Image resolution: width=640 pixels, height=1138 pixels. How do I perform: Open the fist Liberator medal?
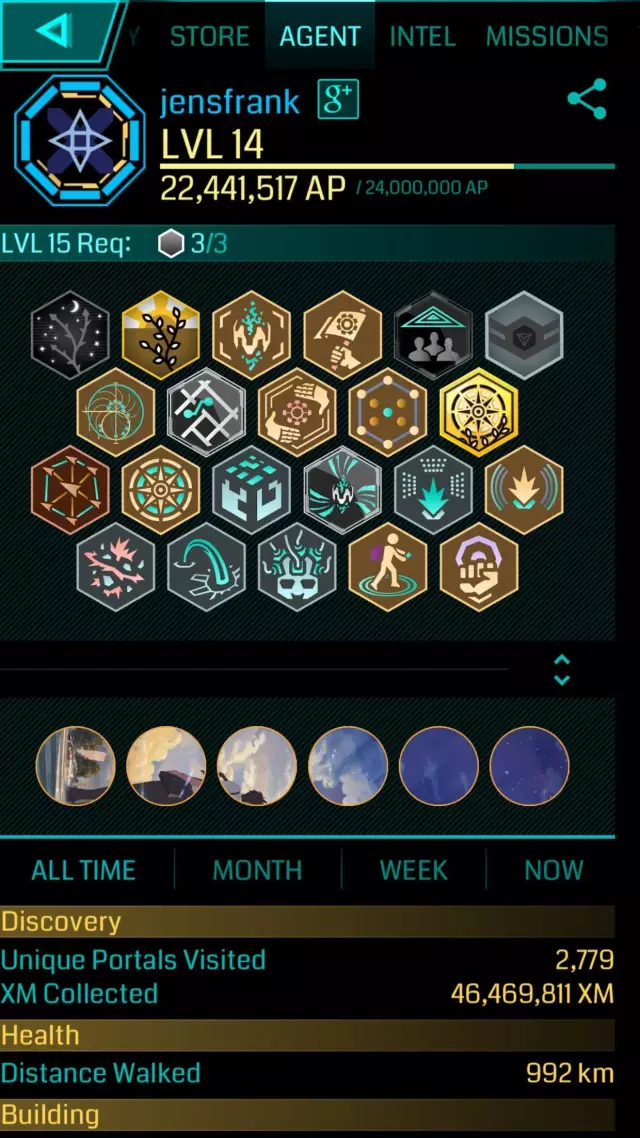(x=479, y=567)
